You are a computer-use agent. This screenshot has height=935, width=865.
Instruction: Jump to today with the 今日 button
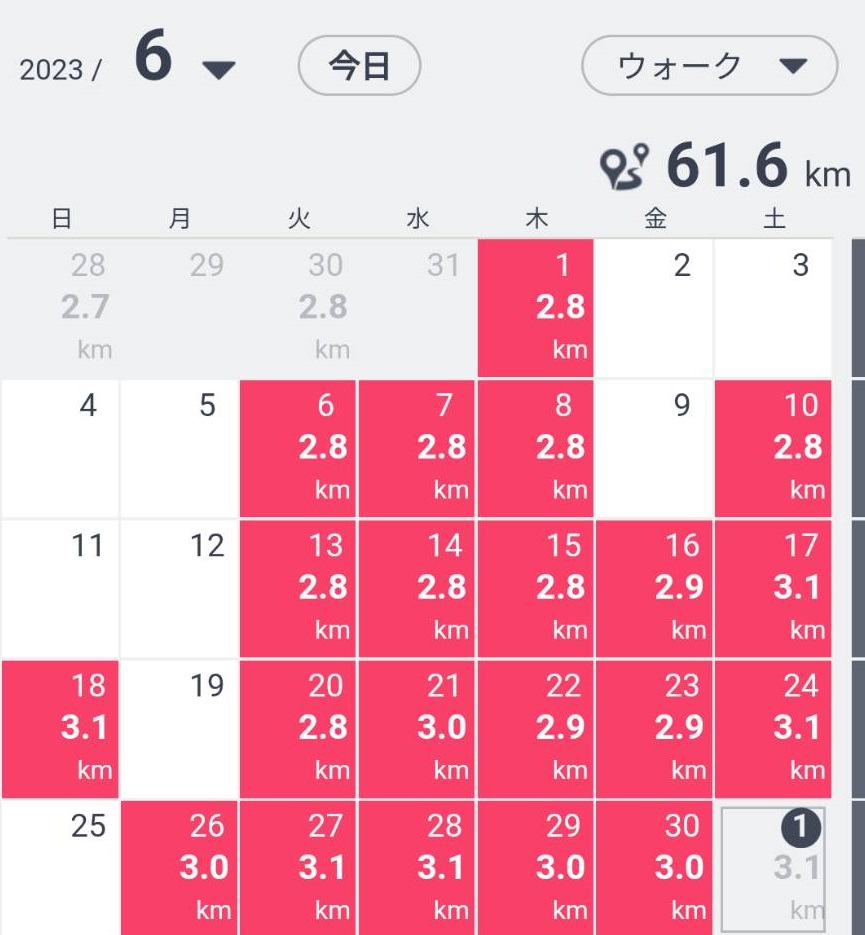tap(359, 66)
